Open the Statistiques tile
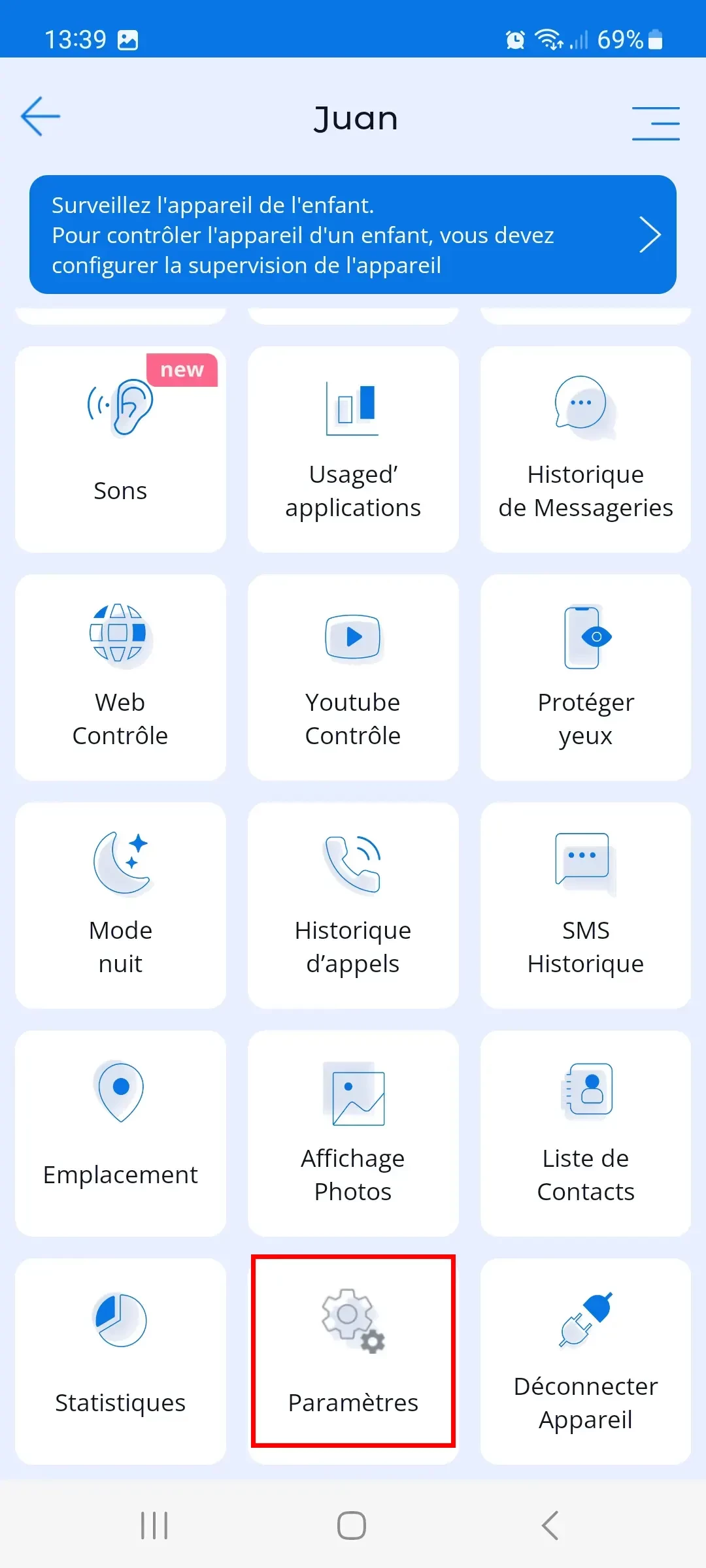The height and width of the screenshot is (1568, 706). click(x=120, y=1362)
